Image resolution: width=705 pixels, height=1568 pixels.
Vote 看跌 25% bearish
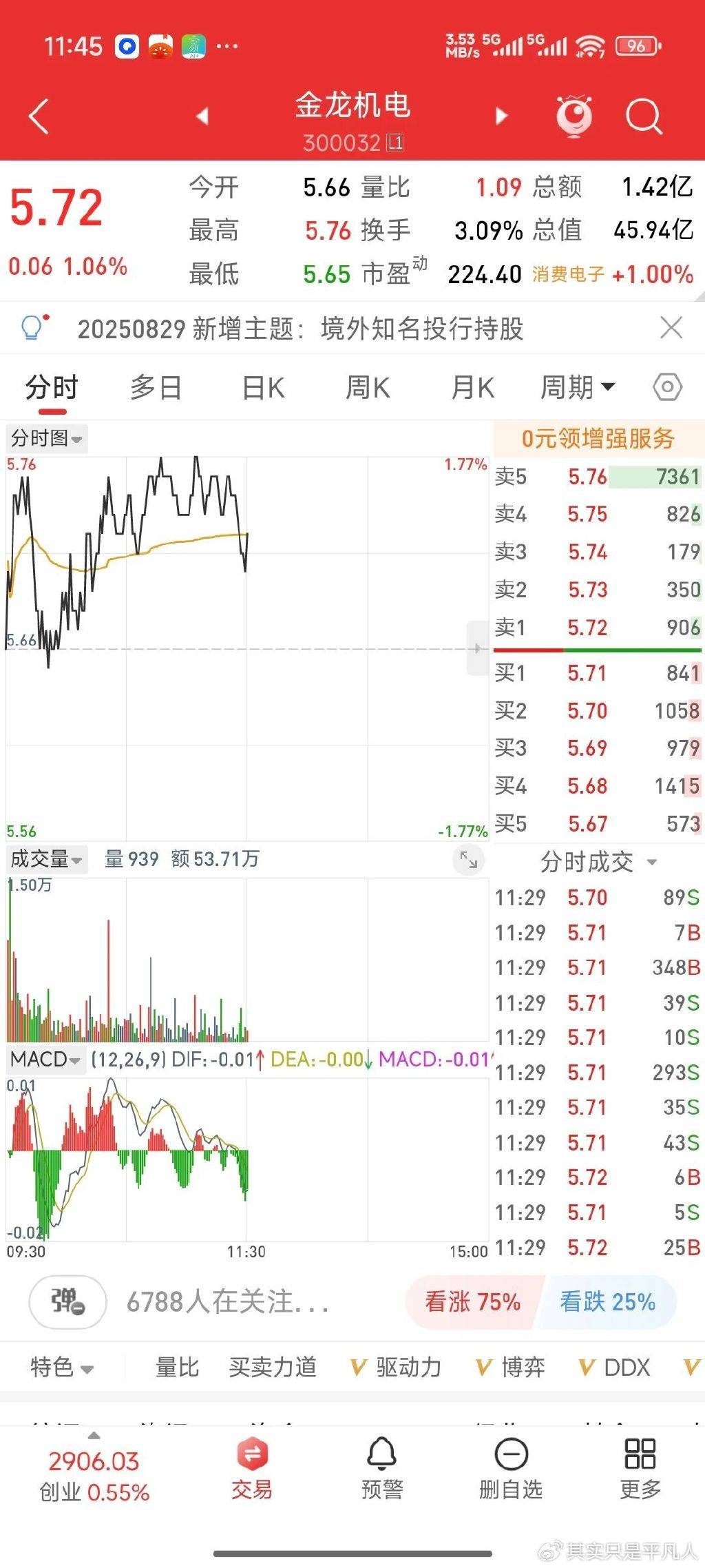pos(607,1301)
